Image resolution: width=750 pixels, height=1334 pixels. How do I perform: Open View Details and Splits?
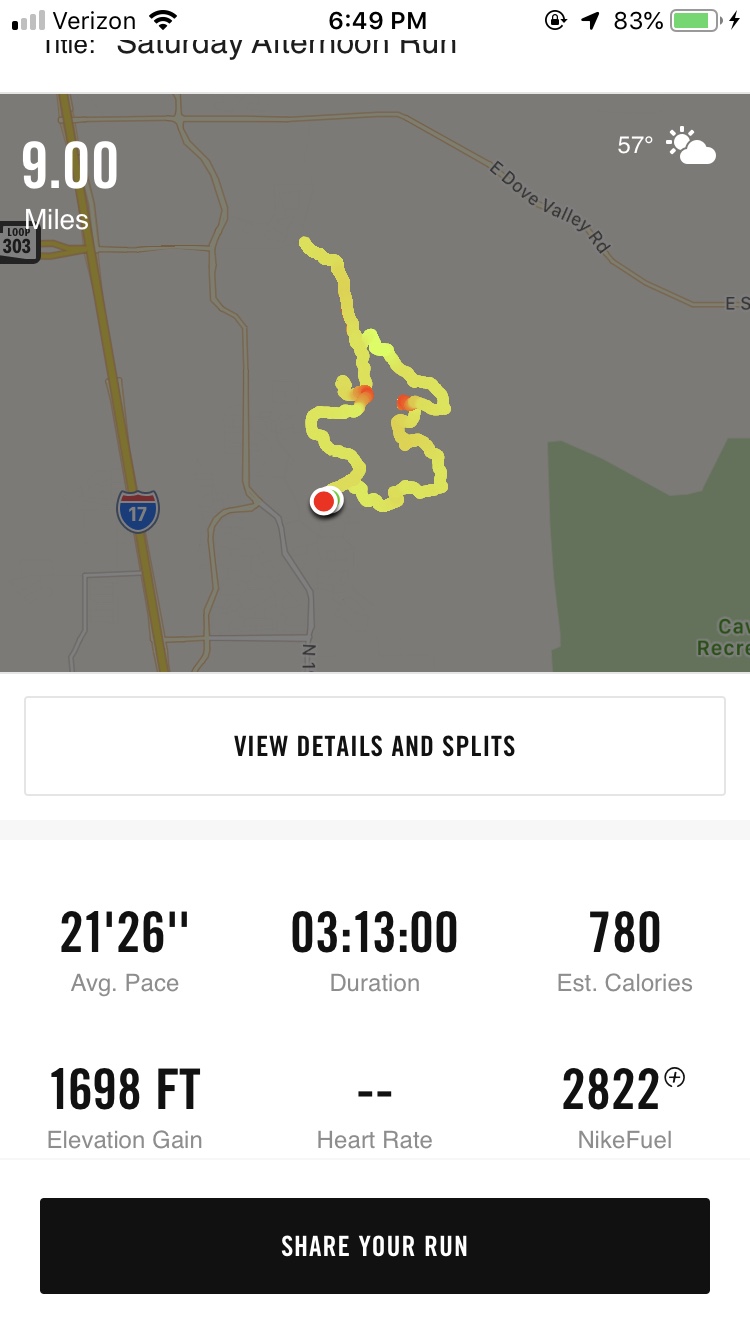pyautogui.click(x=375, y=746)
